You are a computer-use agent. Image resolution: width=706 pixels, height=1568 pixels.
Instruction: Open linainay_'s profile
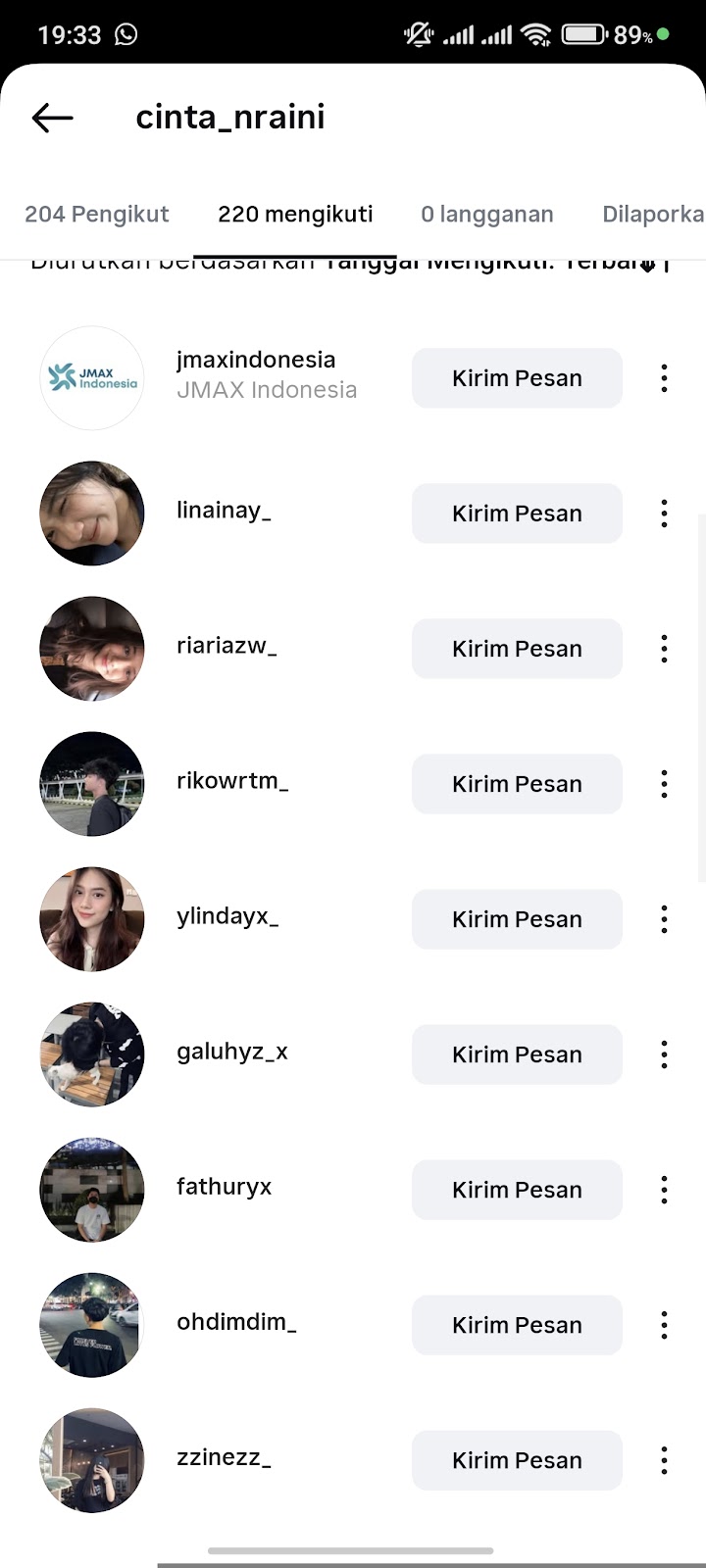tap(224, 513)
